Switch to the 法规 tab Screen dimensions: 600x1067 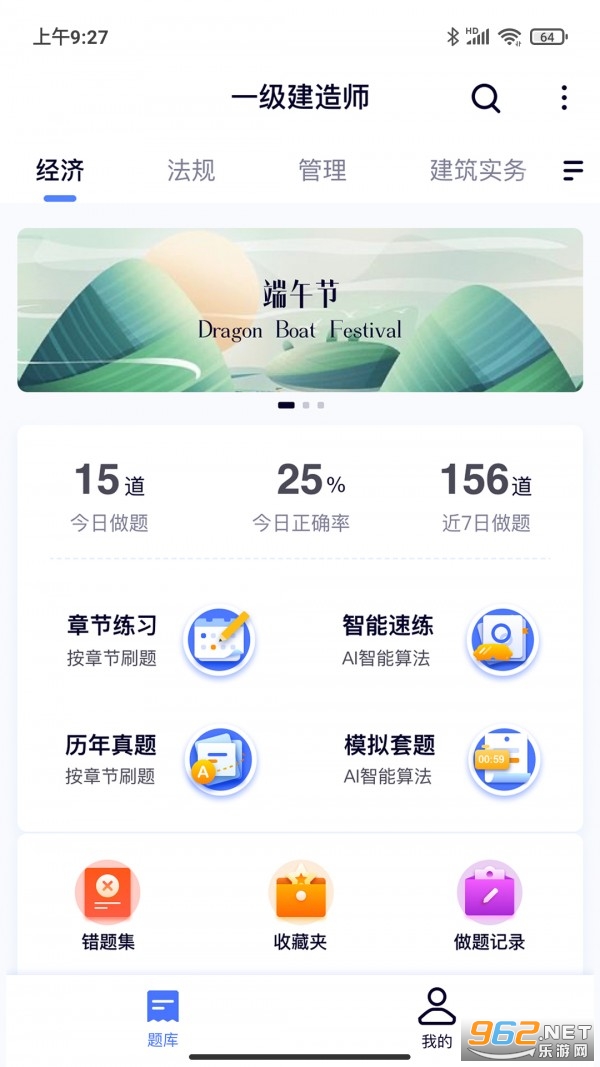(191, 171)
